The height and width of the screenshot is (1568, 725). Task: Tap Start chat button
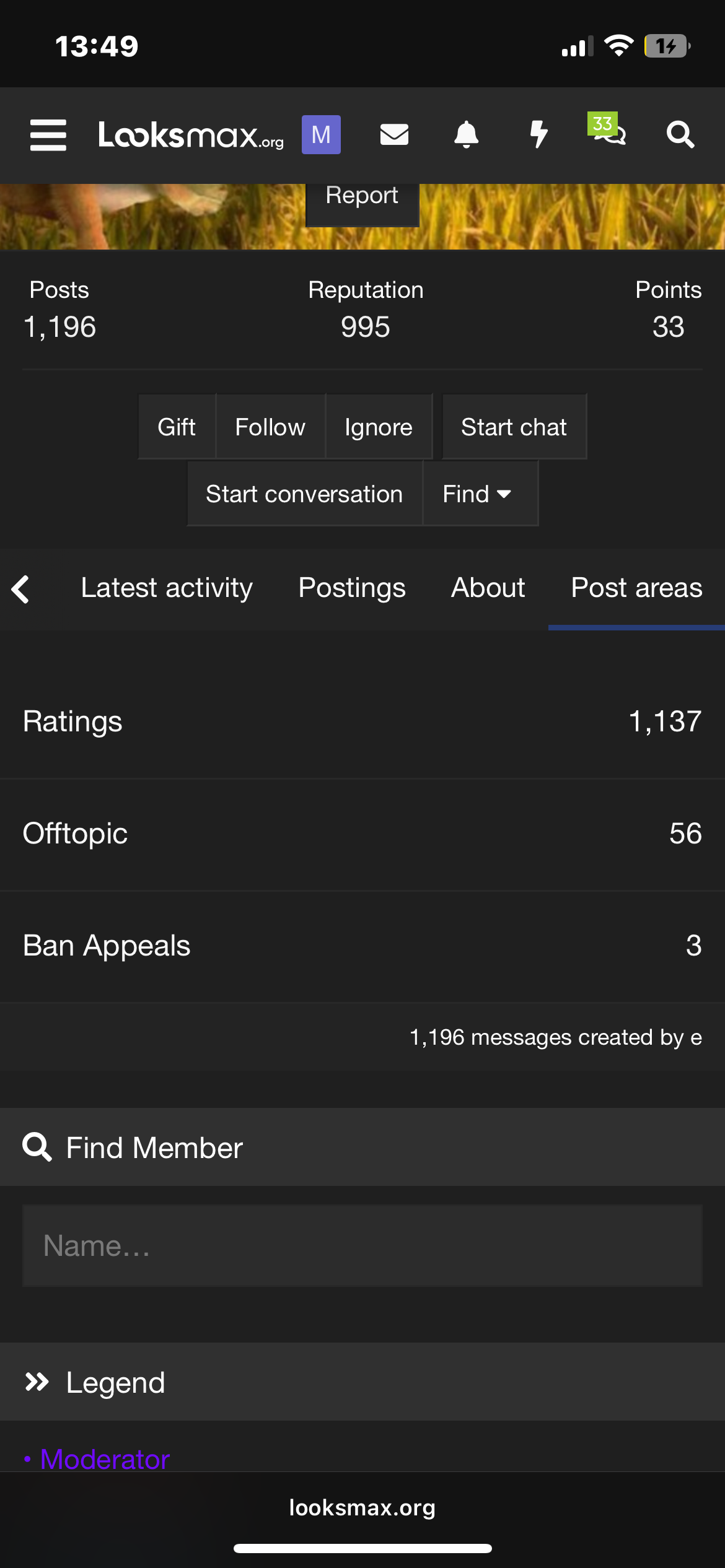coord(514,427)
